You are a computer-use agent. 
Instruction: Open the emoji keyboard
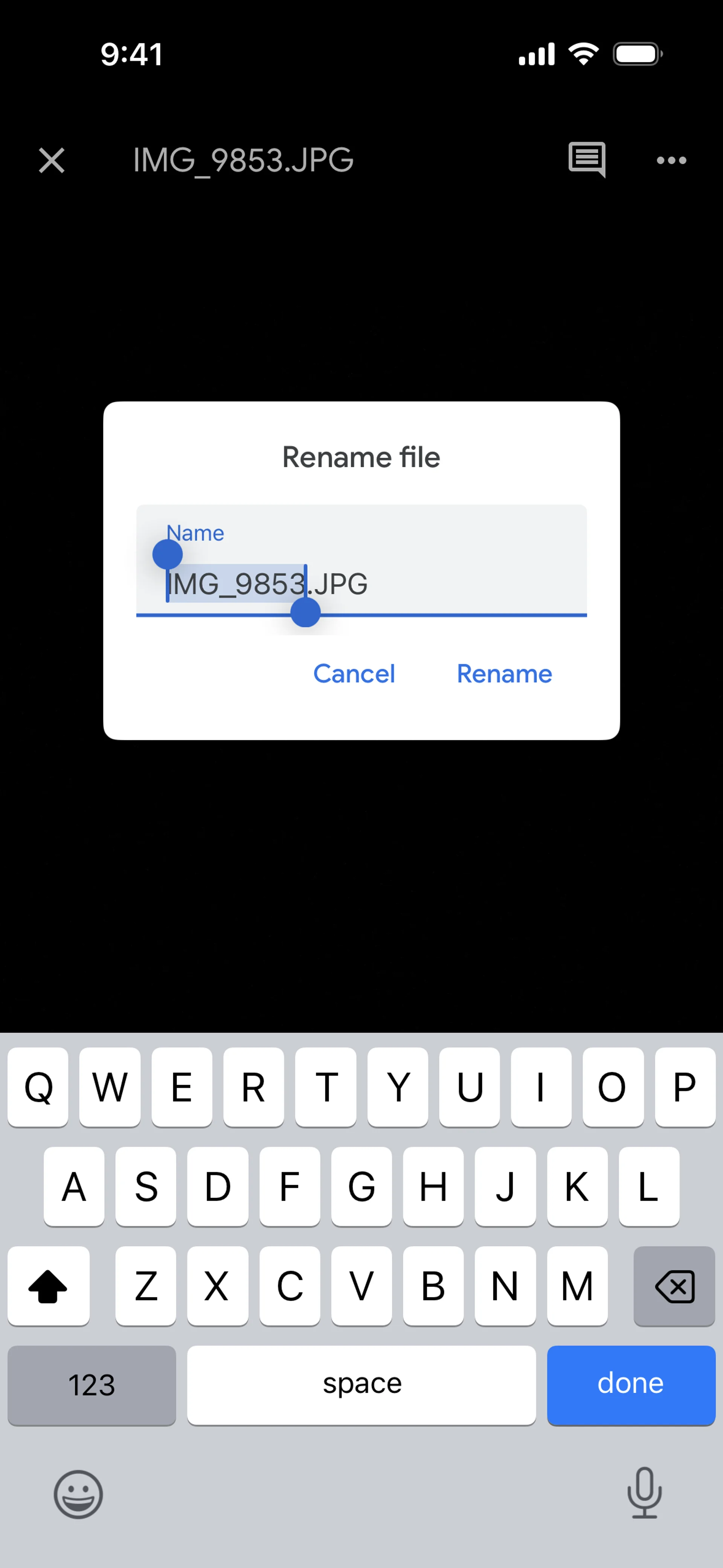pos(78,1495)
